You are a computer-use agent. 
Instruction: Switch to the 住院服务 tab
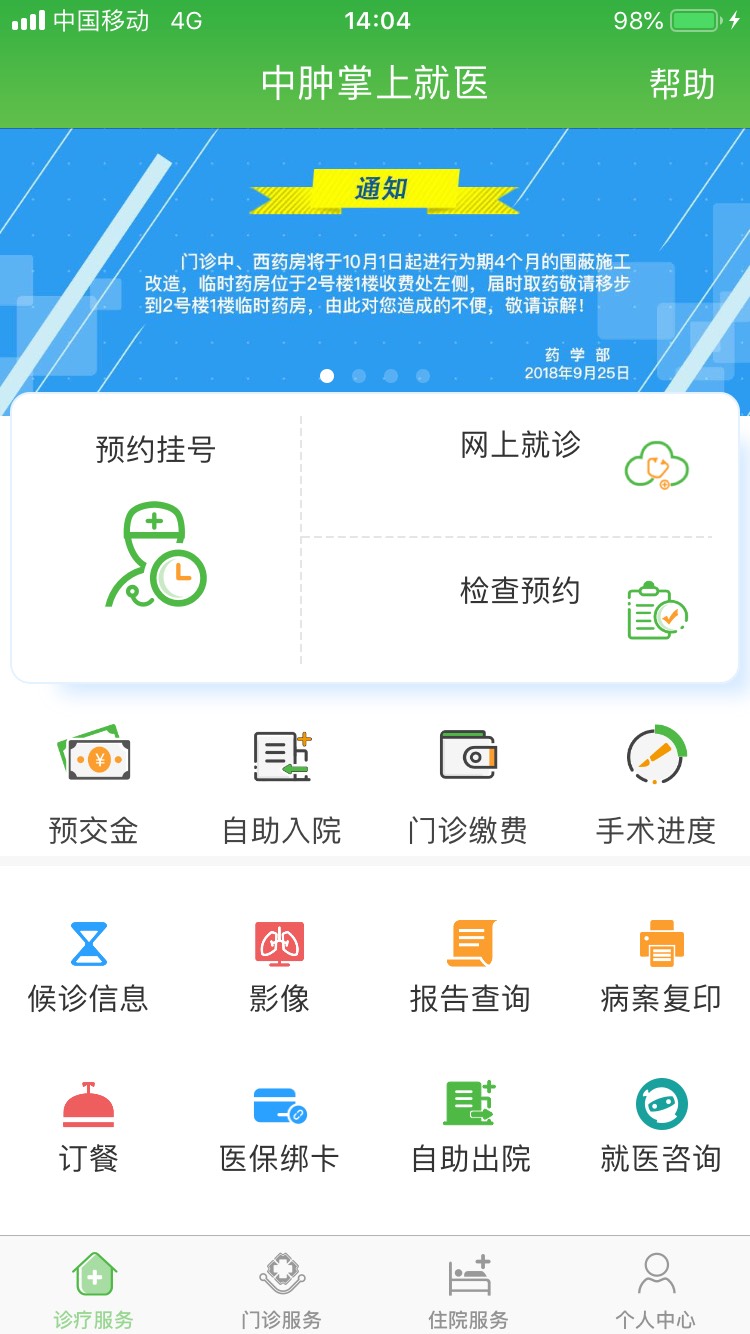469,1290
